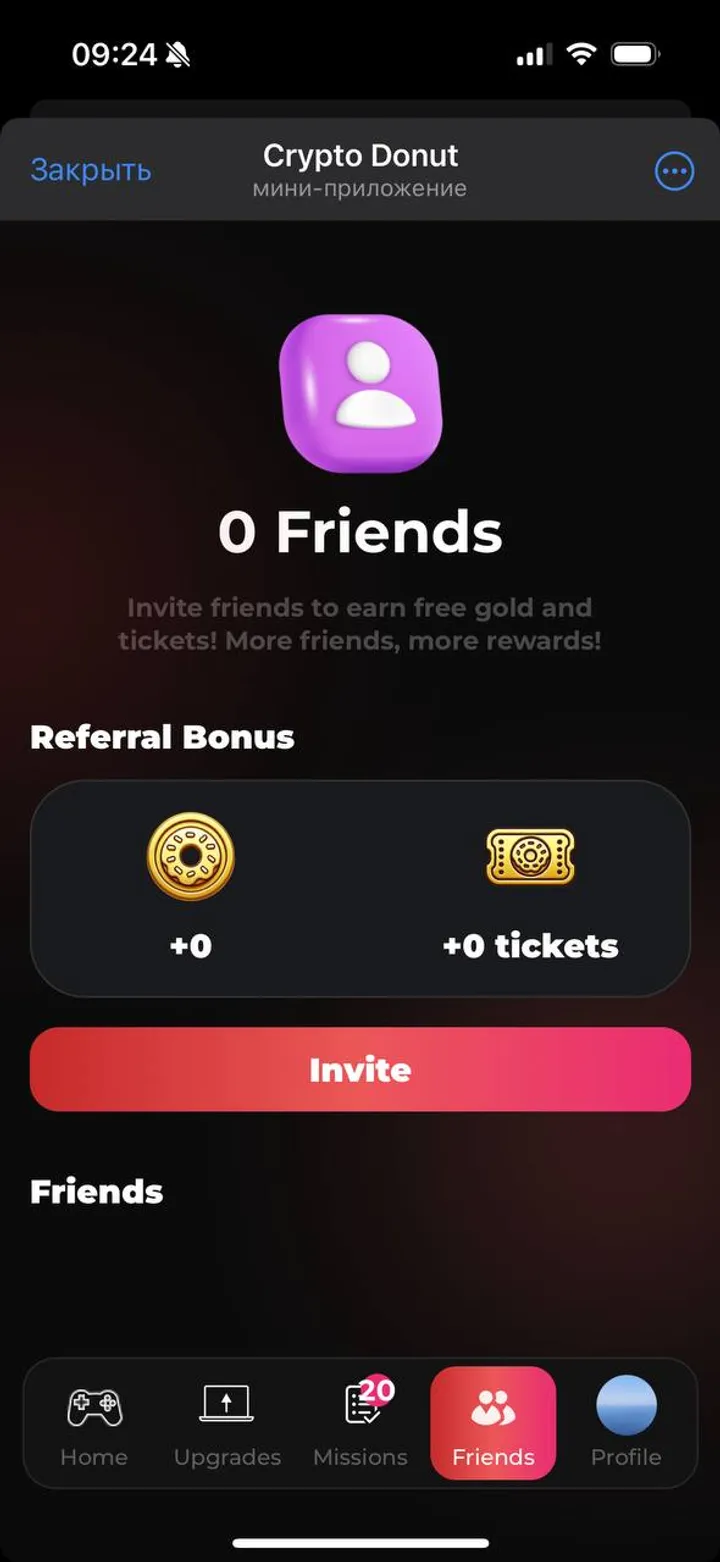Open the Profile globe icon
Screen dimensions: 720x1562
[x=625, y=1403]
